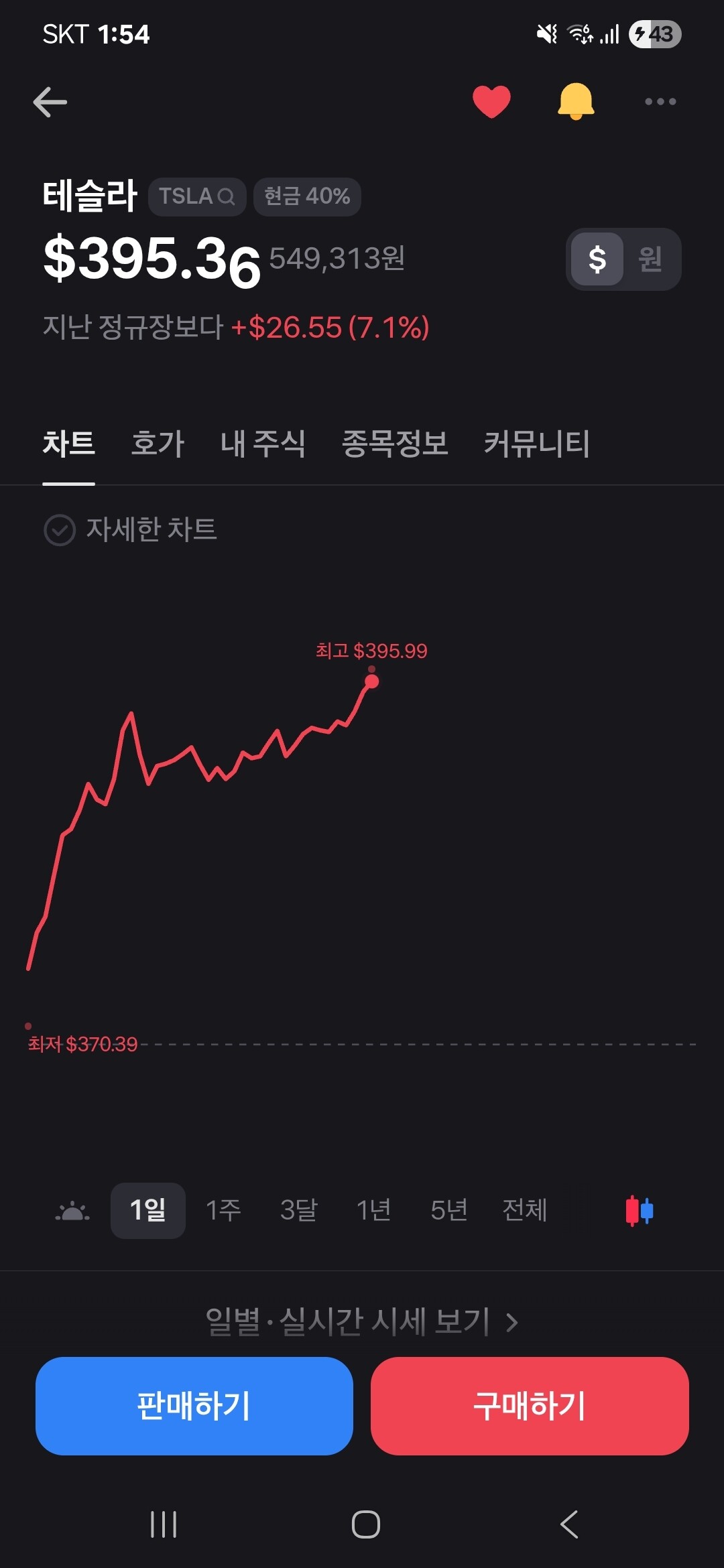Image resolution: width=724 pixels, height=1568 pixels.
Task: Open 일별·실시간 시세 보기 link
Action: [362, 1321]
